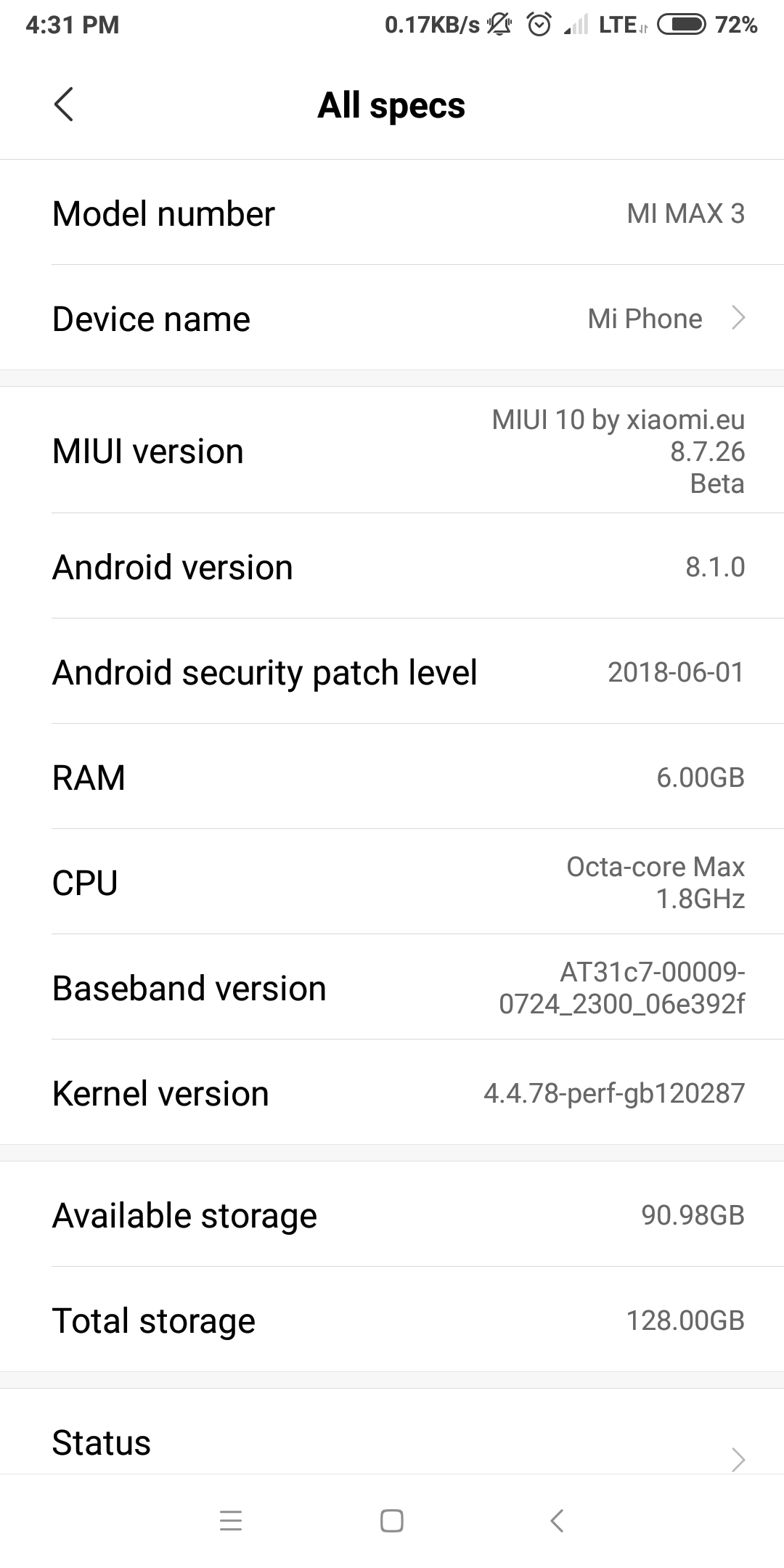Tap the Android version row

pyautogui.click(x=392, y=567)
